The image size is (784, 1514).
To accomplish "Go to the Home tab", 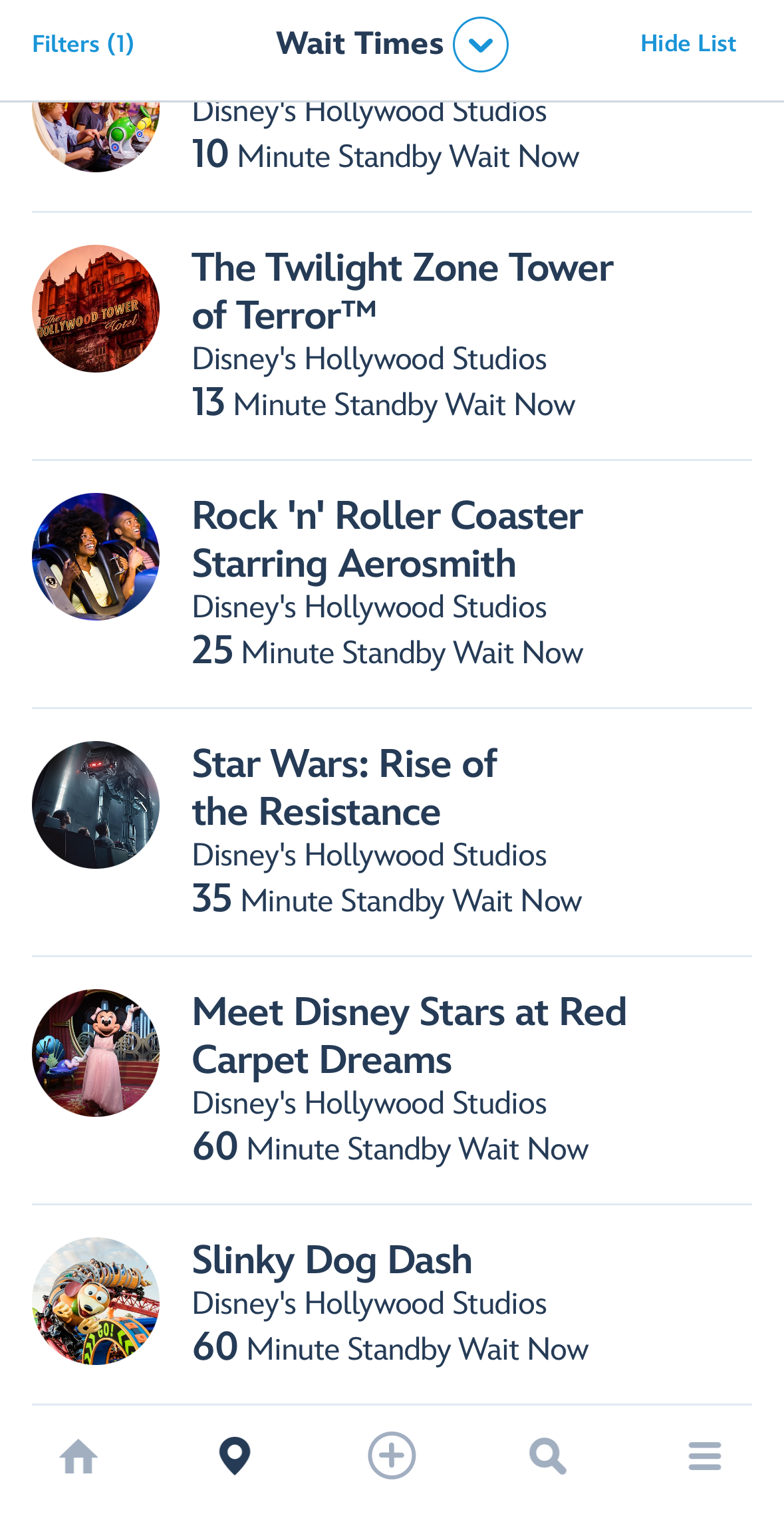I will [78, 1456].
